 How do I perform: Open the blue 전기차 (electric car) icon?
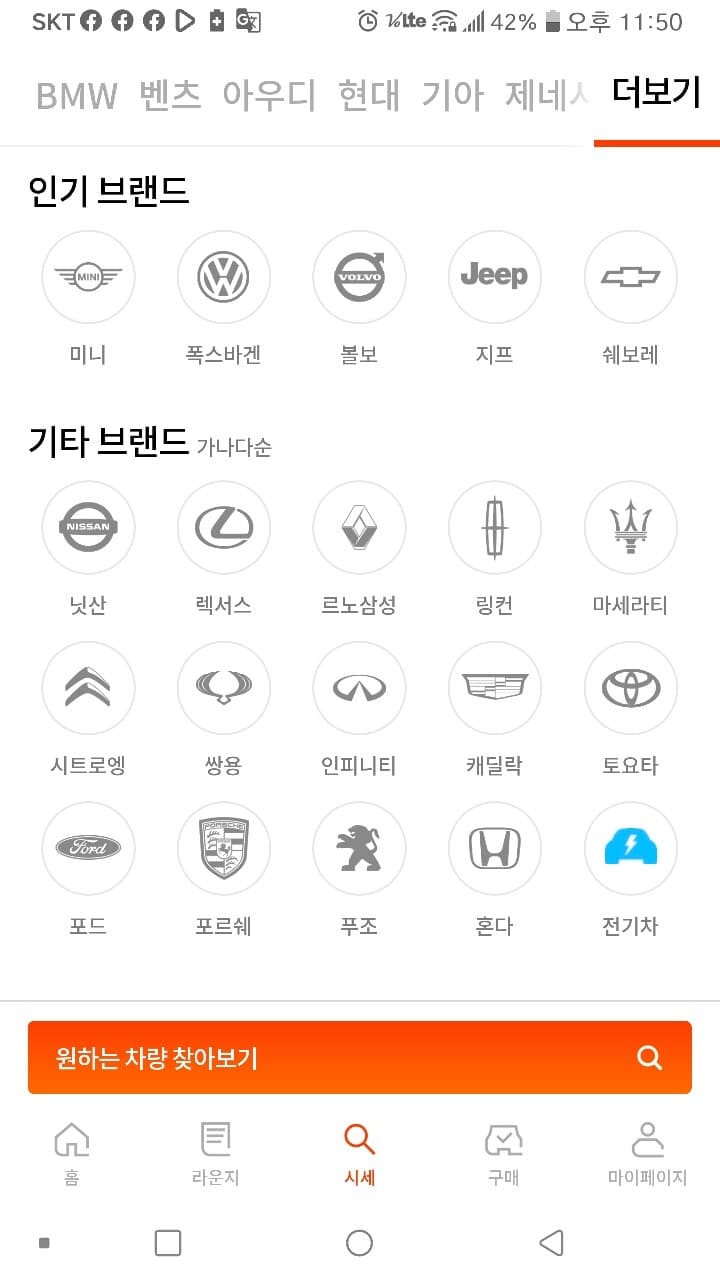pos(630,848)
